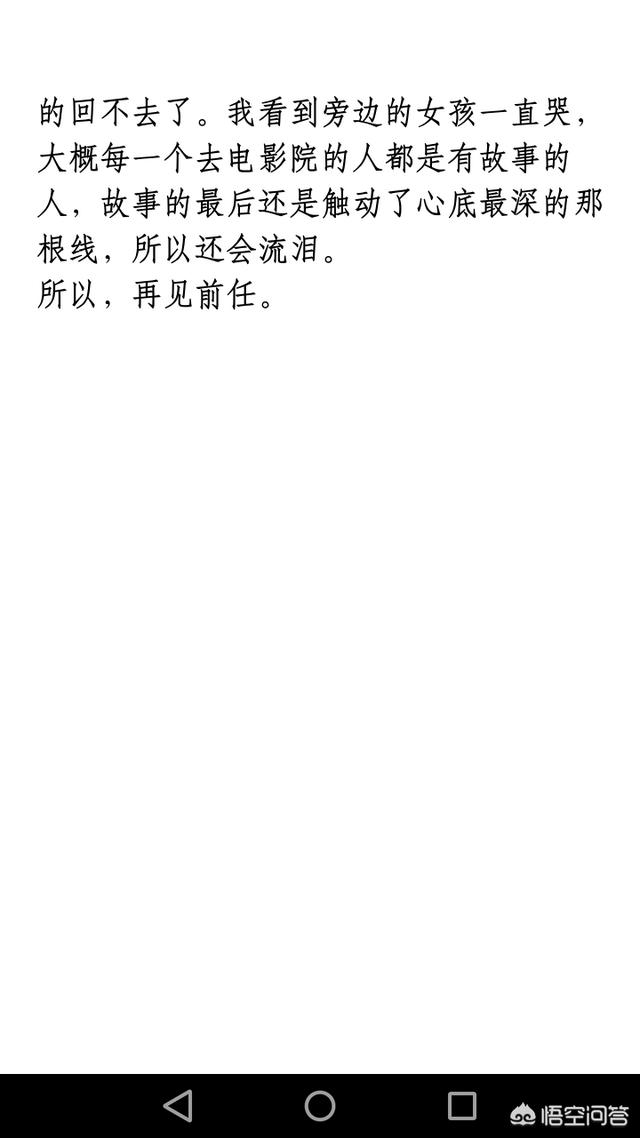Screen dimensions: 640x1138
Task: Tap the system back button
Action: click(178, 1105)
